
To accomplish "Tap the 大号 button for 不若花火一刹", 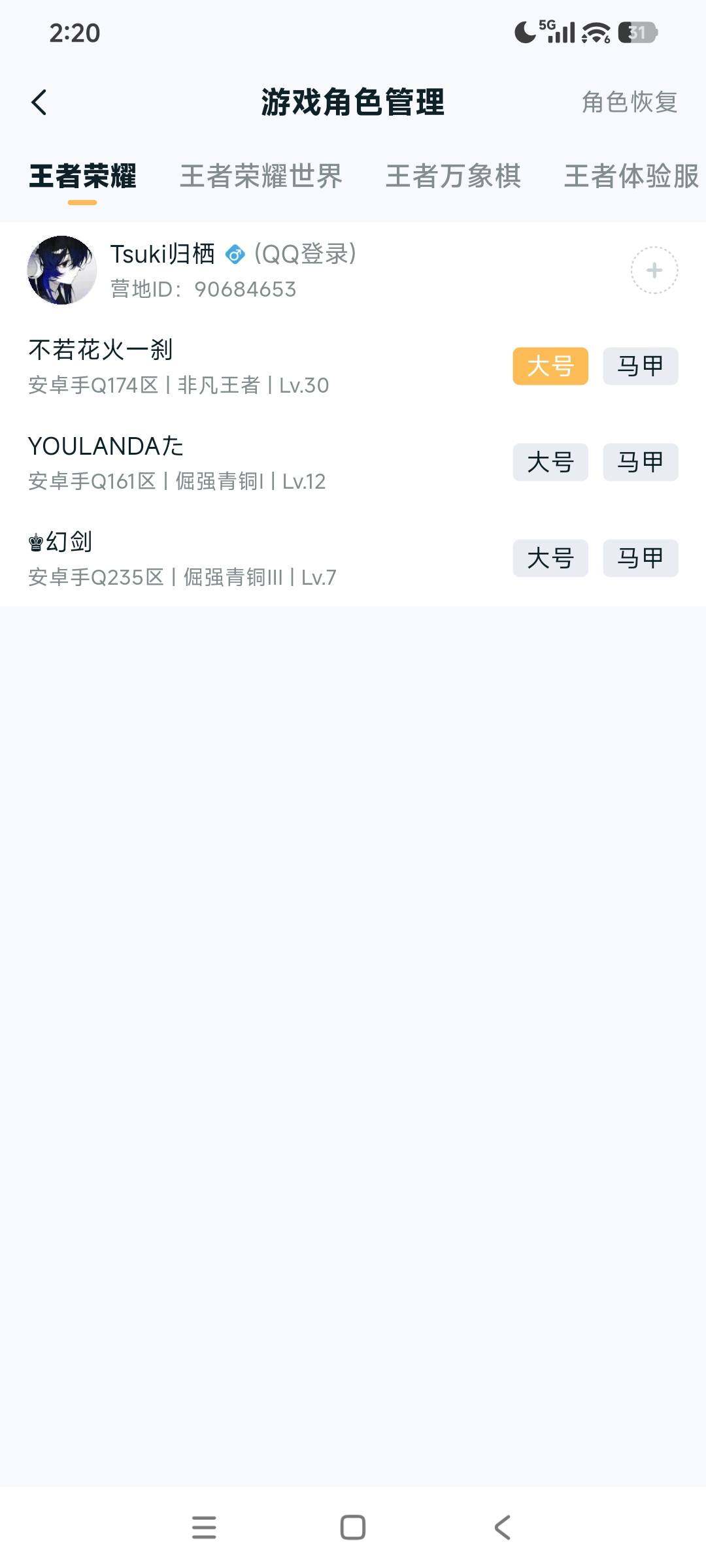I will coord(550,366).
